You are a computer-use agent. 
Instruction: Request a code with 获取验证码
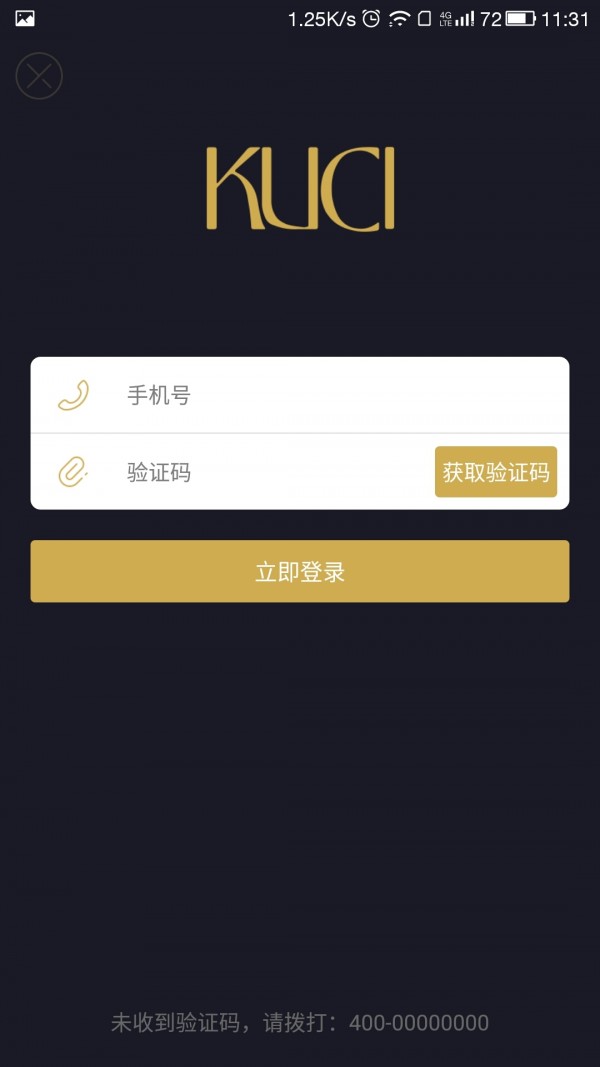pyautogui.click(x=495, y=472)
